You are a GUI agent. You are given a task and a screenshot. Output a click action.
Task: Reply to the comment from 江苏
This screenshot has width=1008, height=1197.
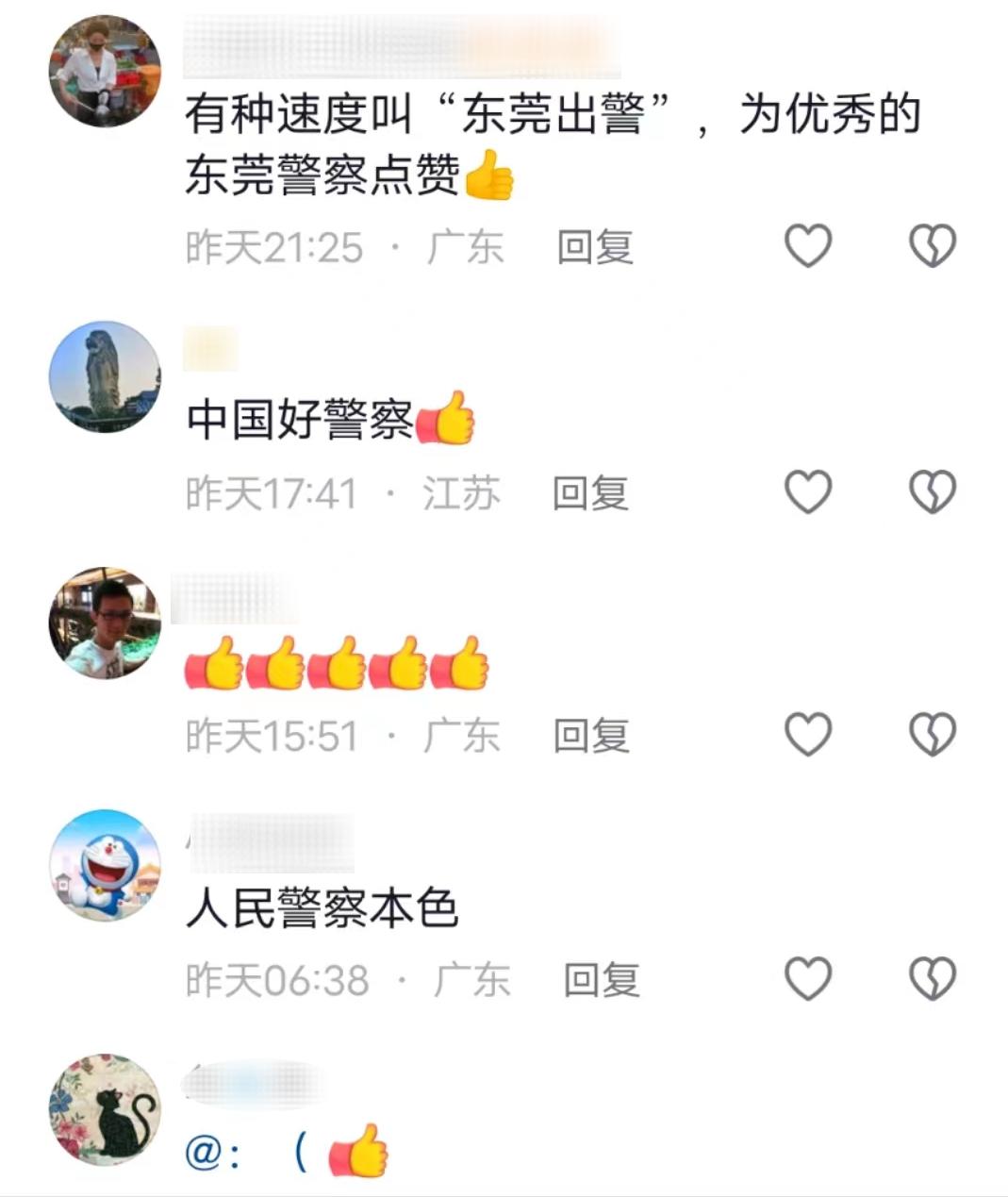coord(590,493)
